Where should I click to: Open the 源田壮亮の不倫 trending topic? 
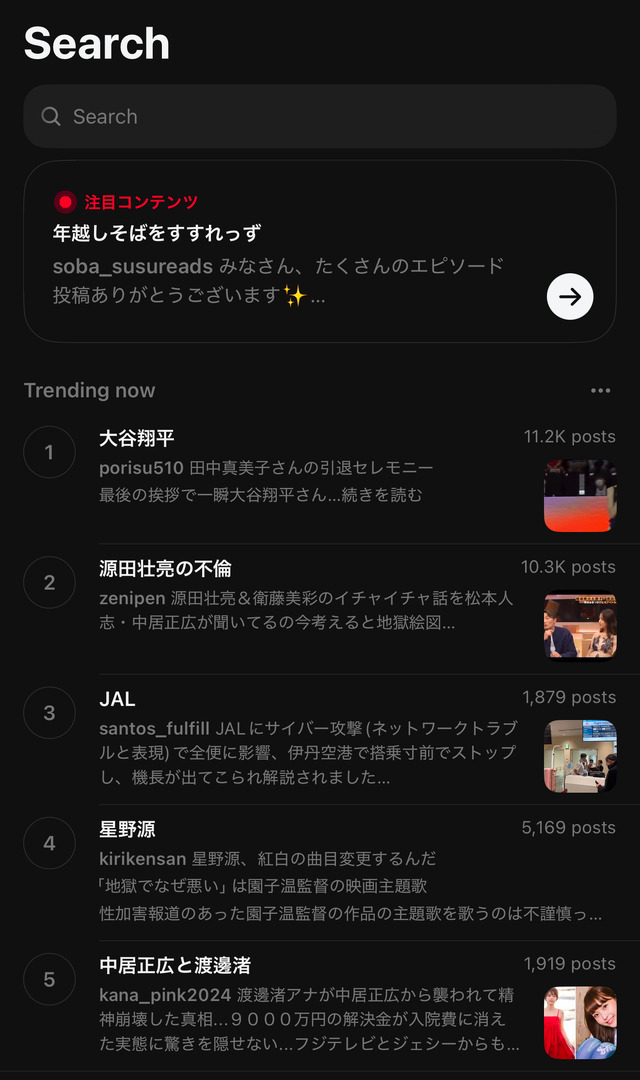tap(166, 568)
